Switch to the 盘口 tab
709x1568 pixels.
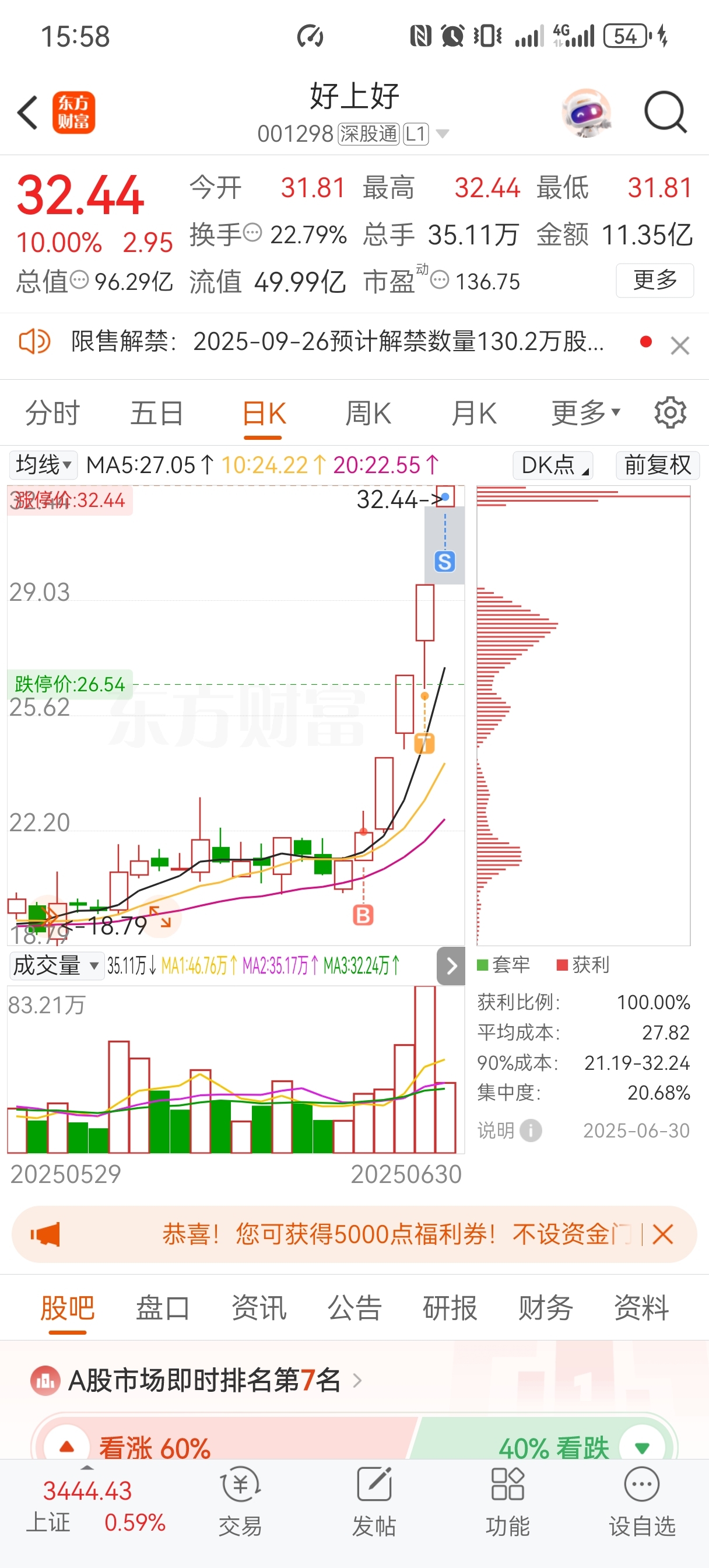pos(163,1308)
